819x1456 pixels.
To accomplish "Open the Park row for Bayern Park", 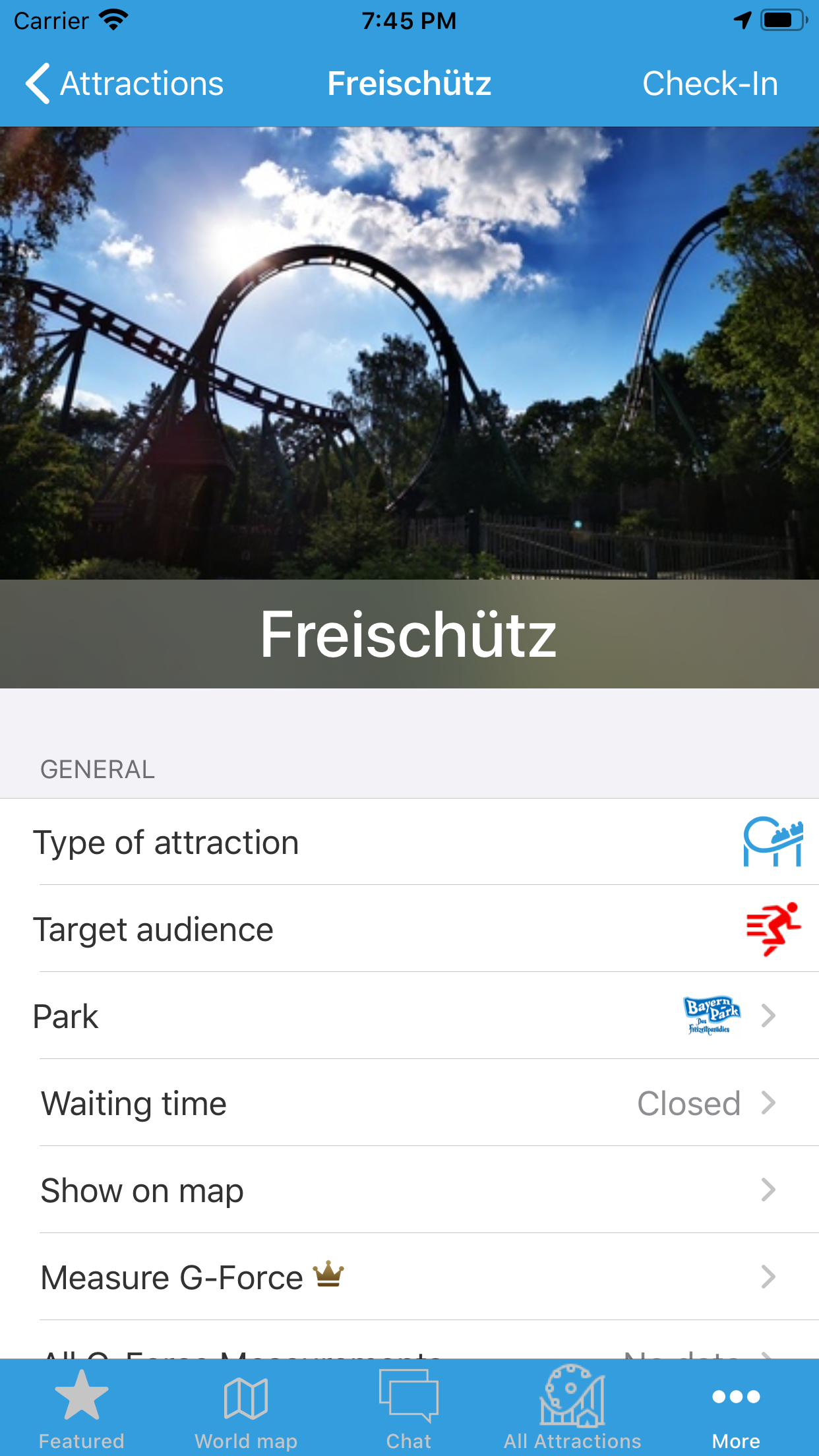I will [x=409, y=1016].
